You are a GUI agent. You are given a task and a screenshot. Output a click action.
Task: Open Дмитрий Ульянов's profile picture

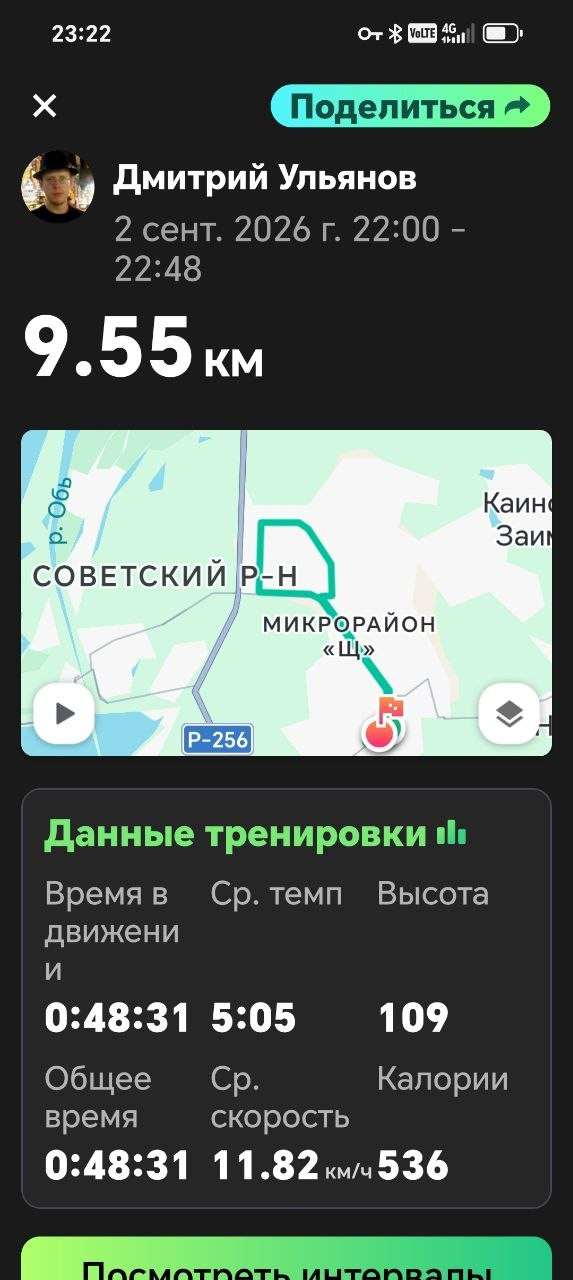pyautogui.click(x=58, y=187)
